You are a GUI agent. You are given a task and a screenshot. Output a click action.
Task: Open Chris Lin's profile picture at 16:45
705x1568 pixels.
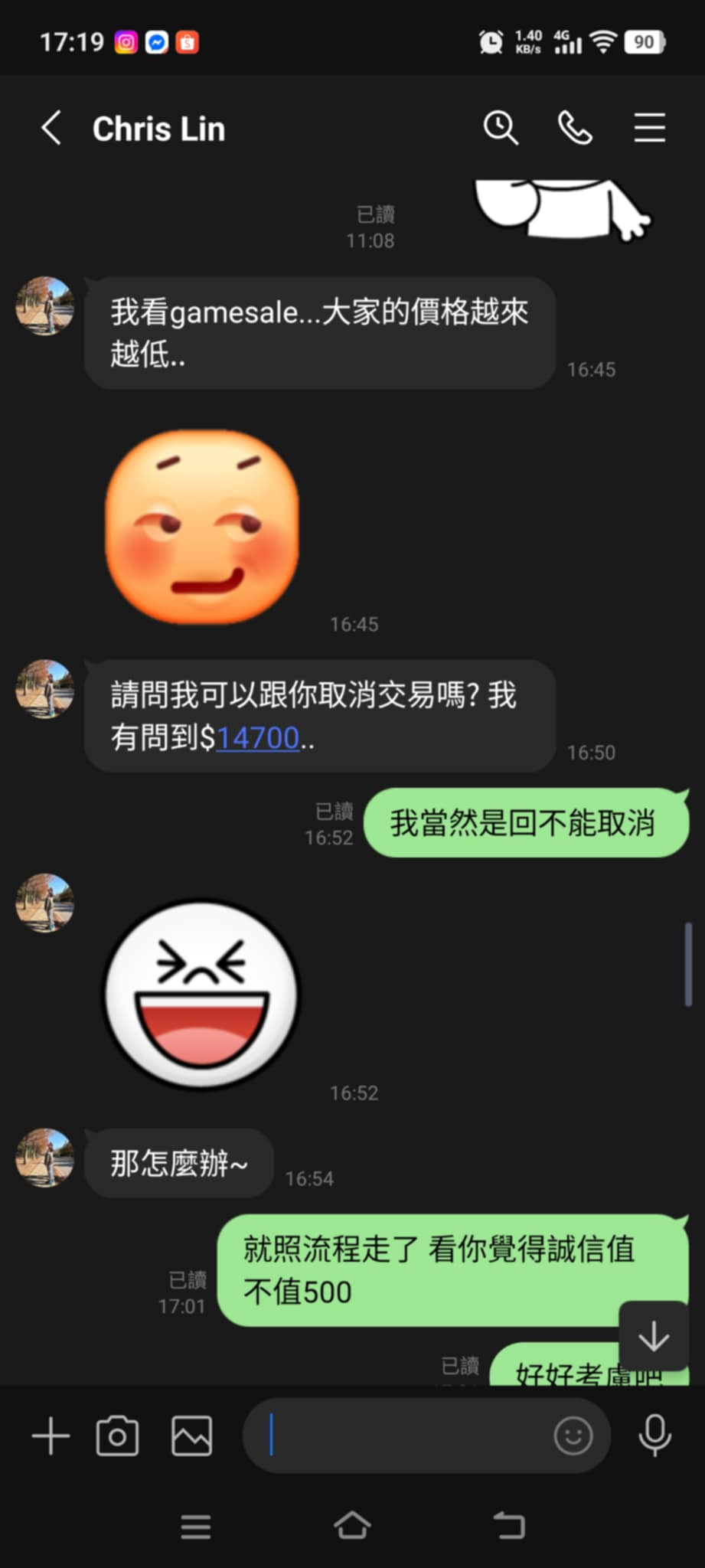click(x=45, y=306)
